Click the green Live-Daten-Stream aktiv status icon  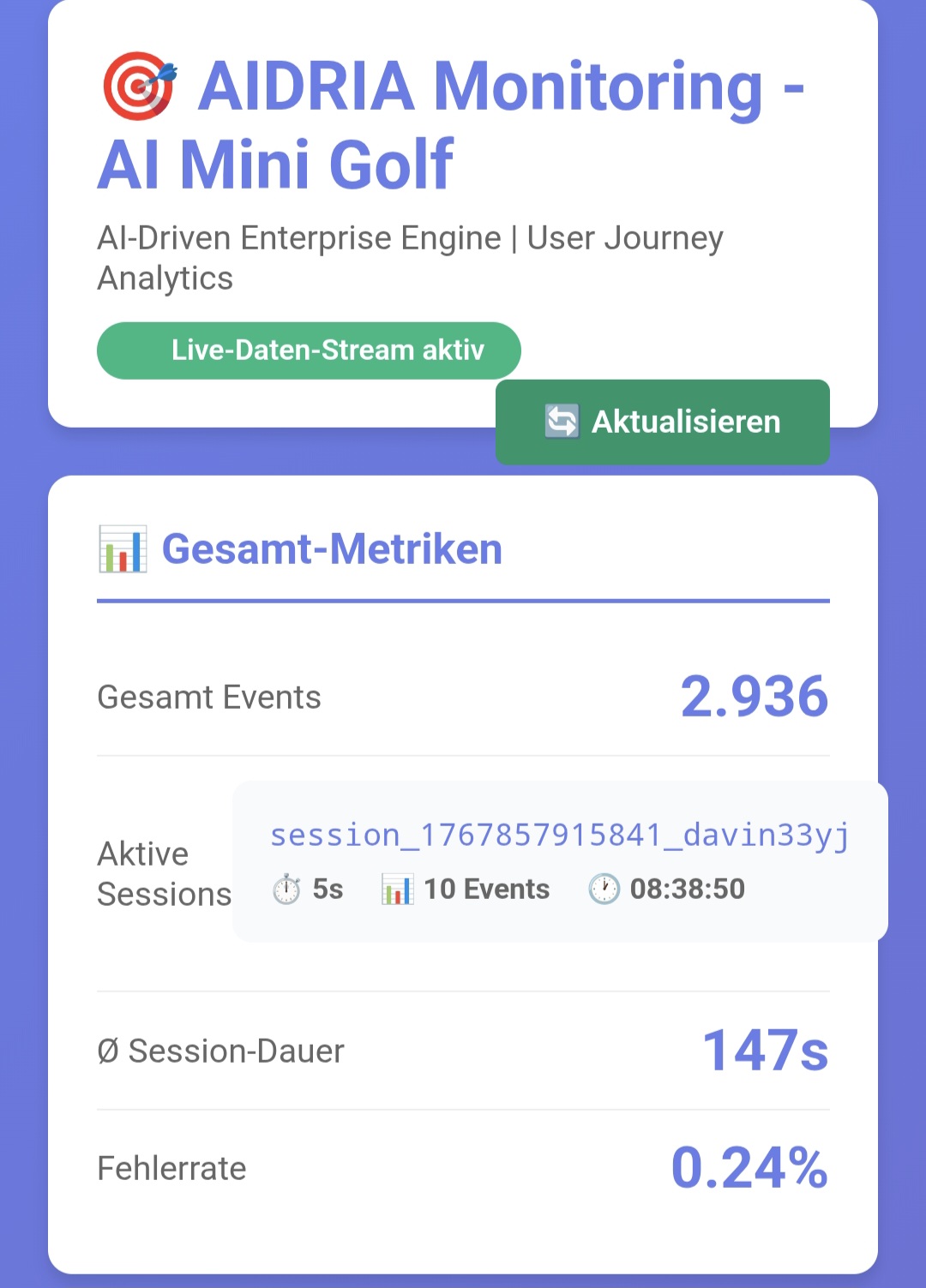point(309,350)
